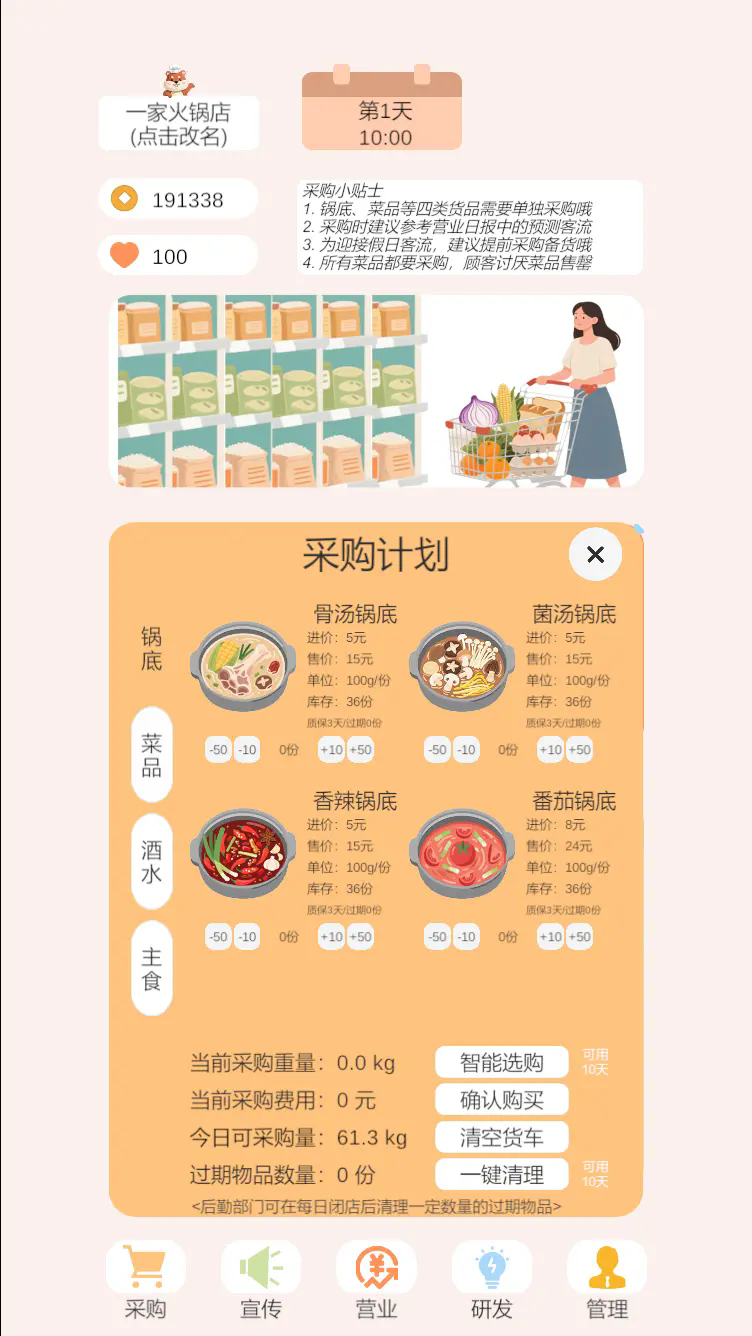Switch to the 酒水 category

click(x=152, y=862)
